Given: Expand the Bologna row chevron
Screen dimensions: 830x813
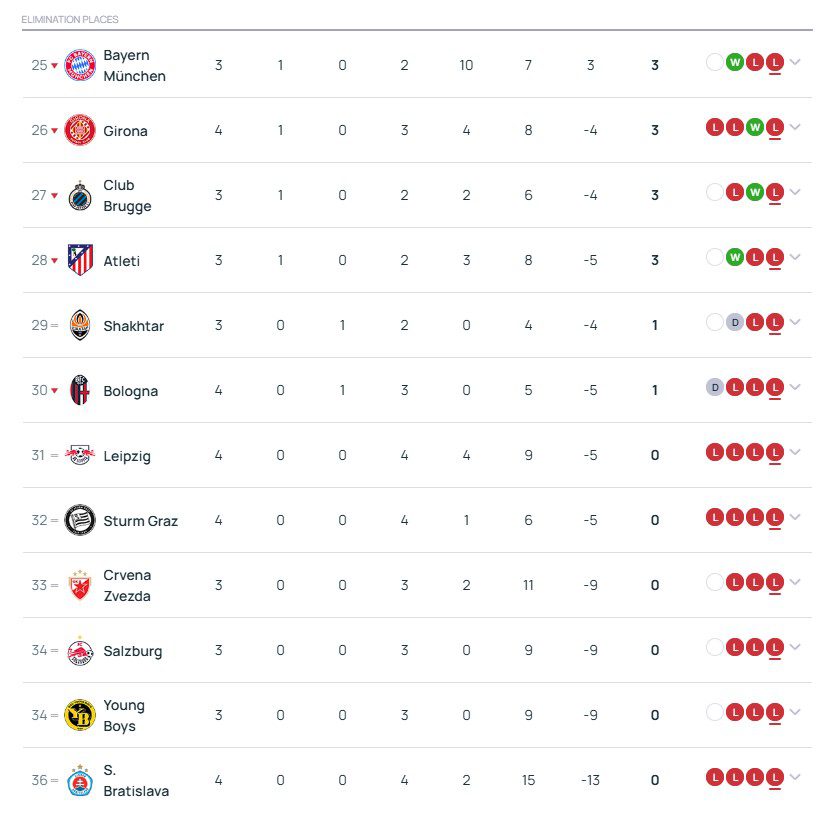Looking at the screenshot, I should 795,387.
